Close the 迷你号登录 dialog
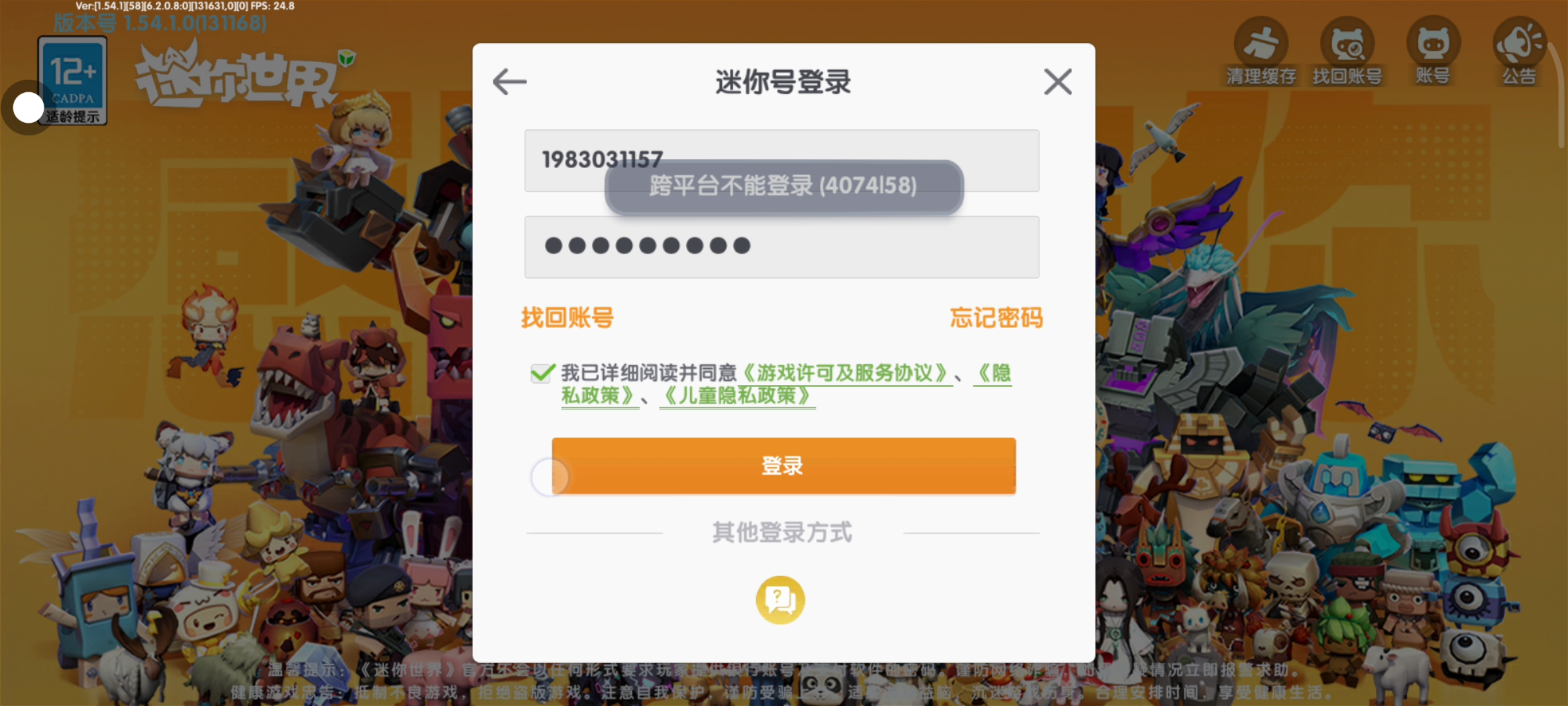The height and width of the screenshot is (706, 1568). coord(1057,82)
